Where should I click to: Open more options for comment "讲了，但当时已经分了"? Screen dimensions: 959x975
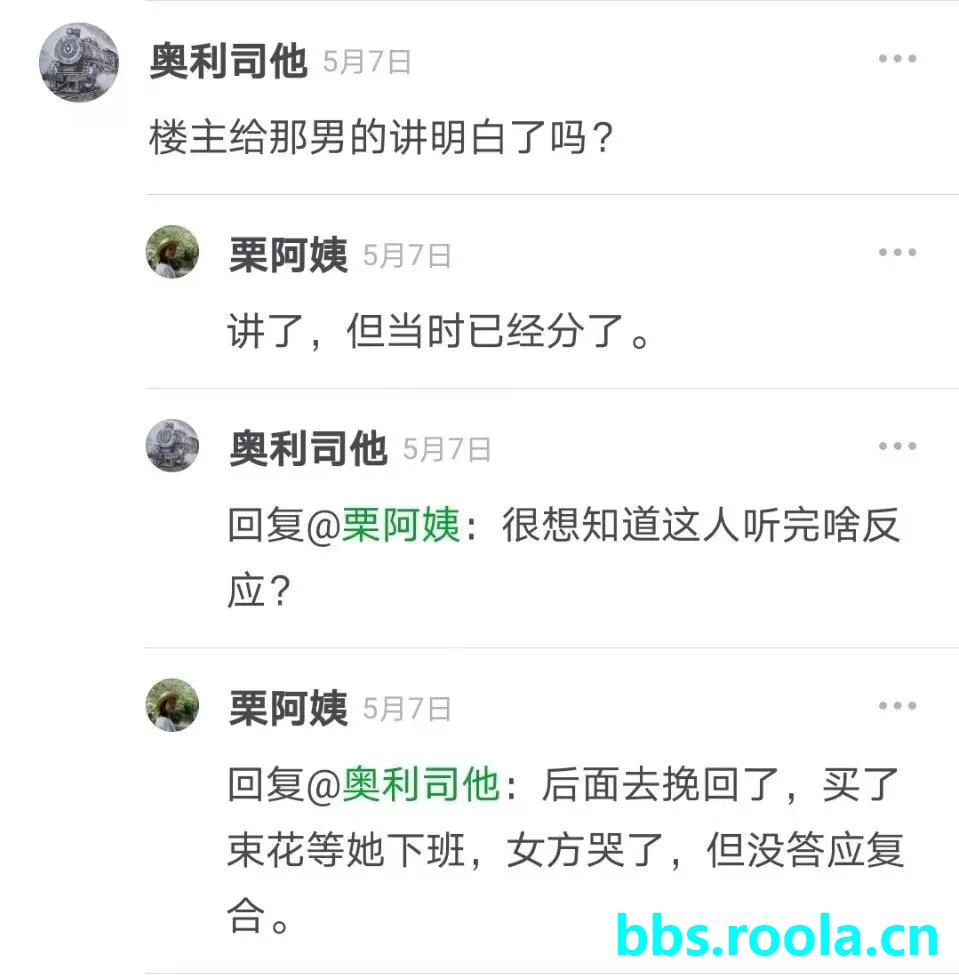click(897, 253)
